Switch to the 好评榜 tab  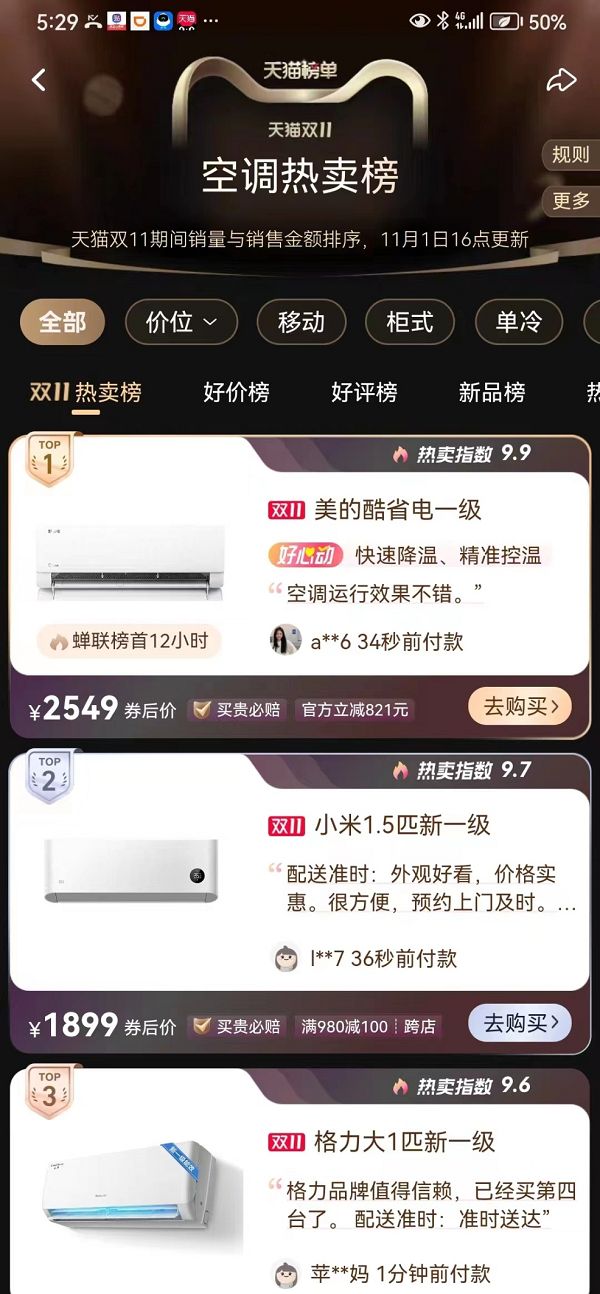pyautogui.click(x=364, y=392)
